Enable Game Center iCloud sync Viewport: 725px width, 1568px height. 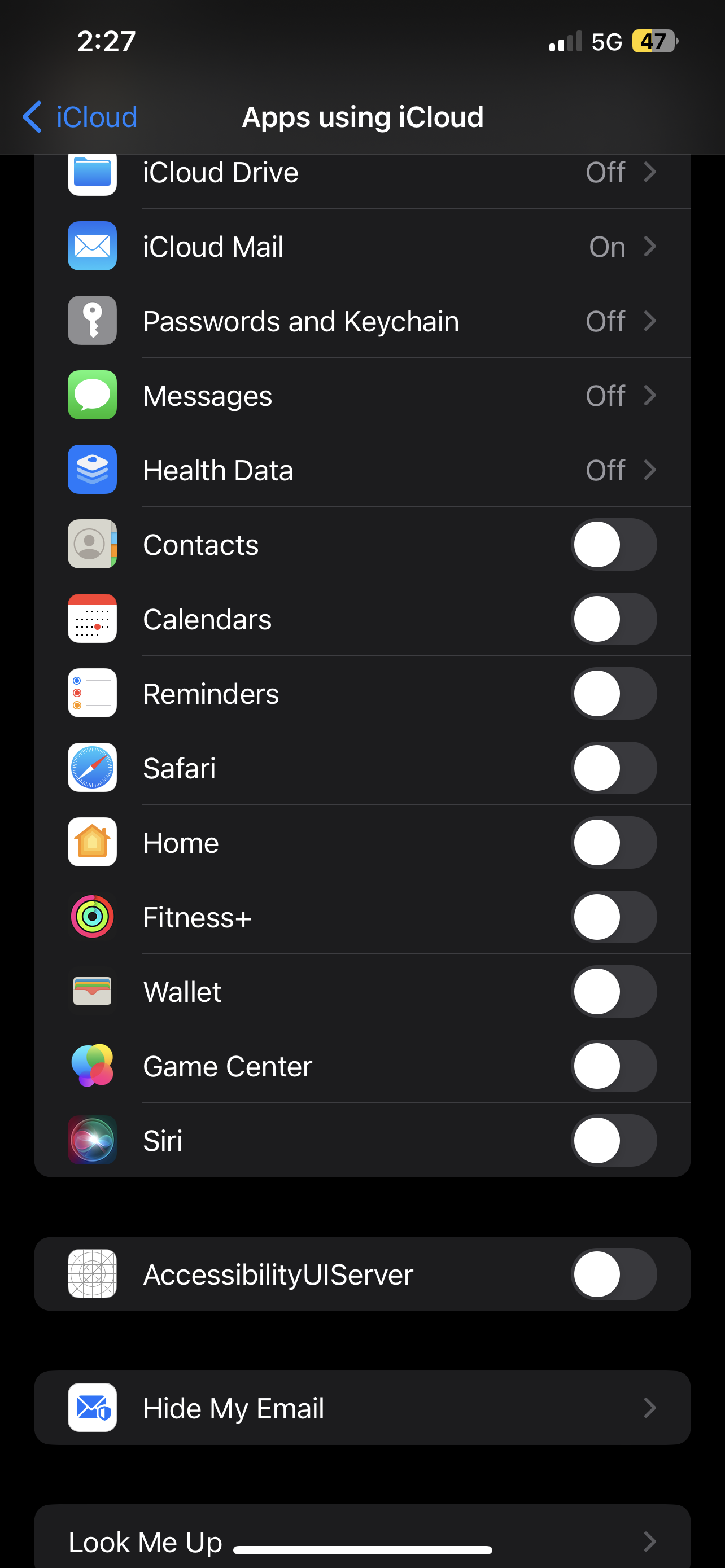(613, 1066)
